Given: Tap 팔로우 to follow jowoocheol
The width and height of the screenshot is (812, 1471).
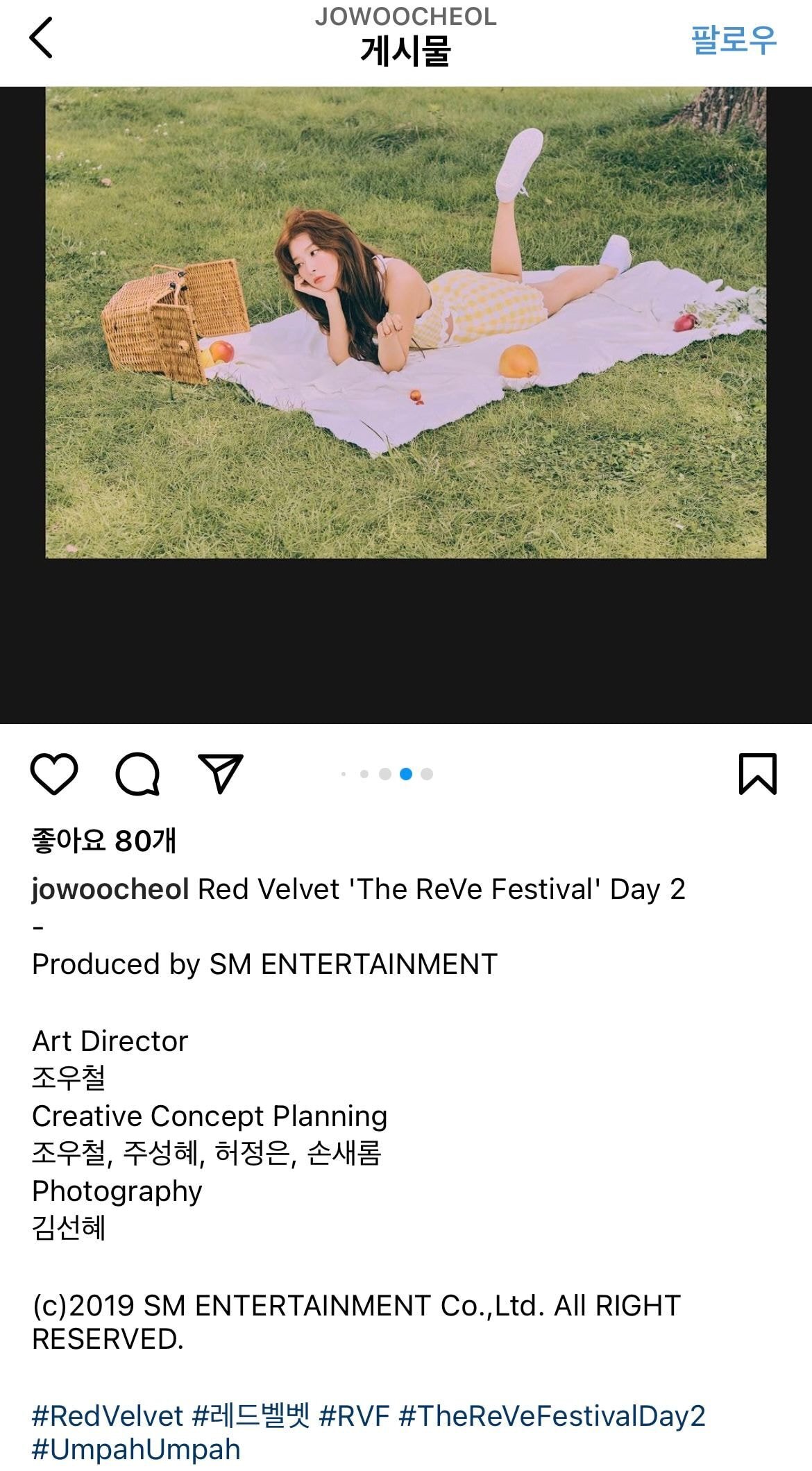Looking at the screenshot, I should point(733,40).
